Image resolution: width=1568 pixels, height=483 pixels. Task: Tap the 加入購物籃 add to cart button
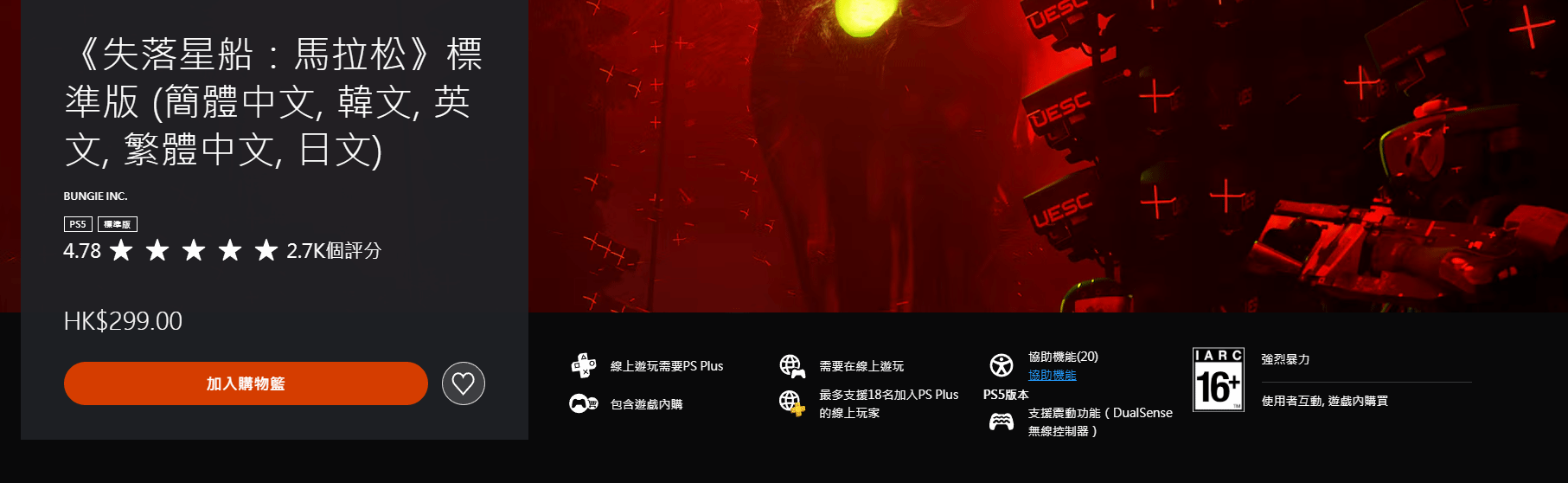(x=246, y=383)
